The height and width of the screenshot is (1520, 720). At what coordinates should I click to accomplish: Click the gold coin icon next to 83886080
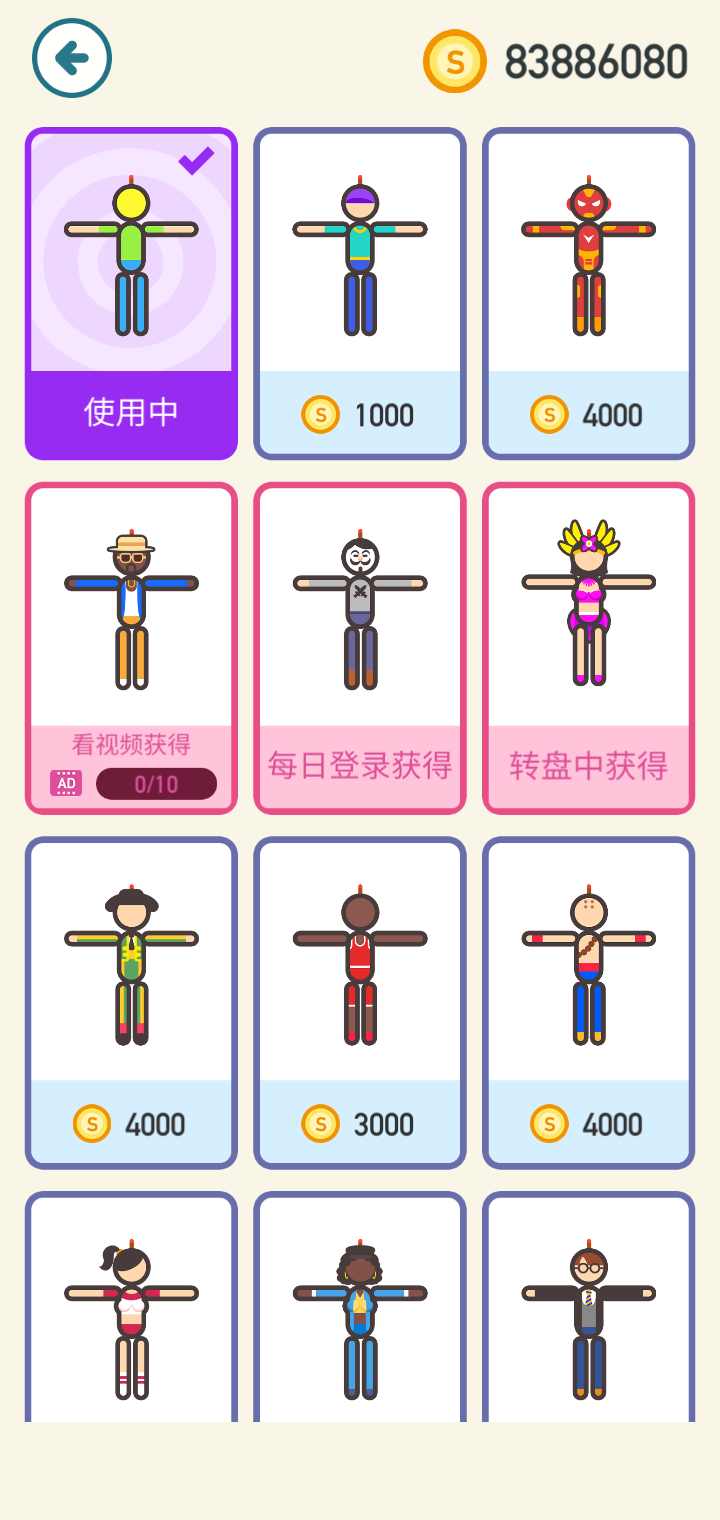point(453,60)
